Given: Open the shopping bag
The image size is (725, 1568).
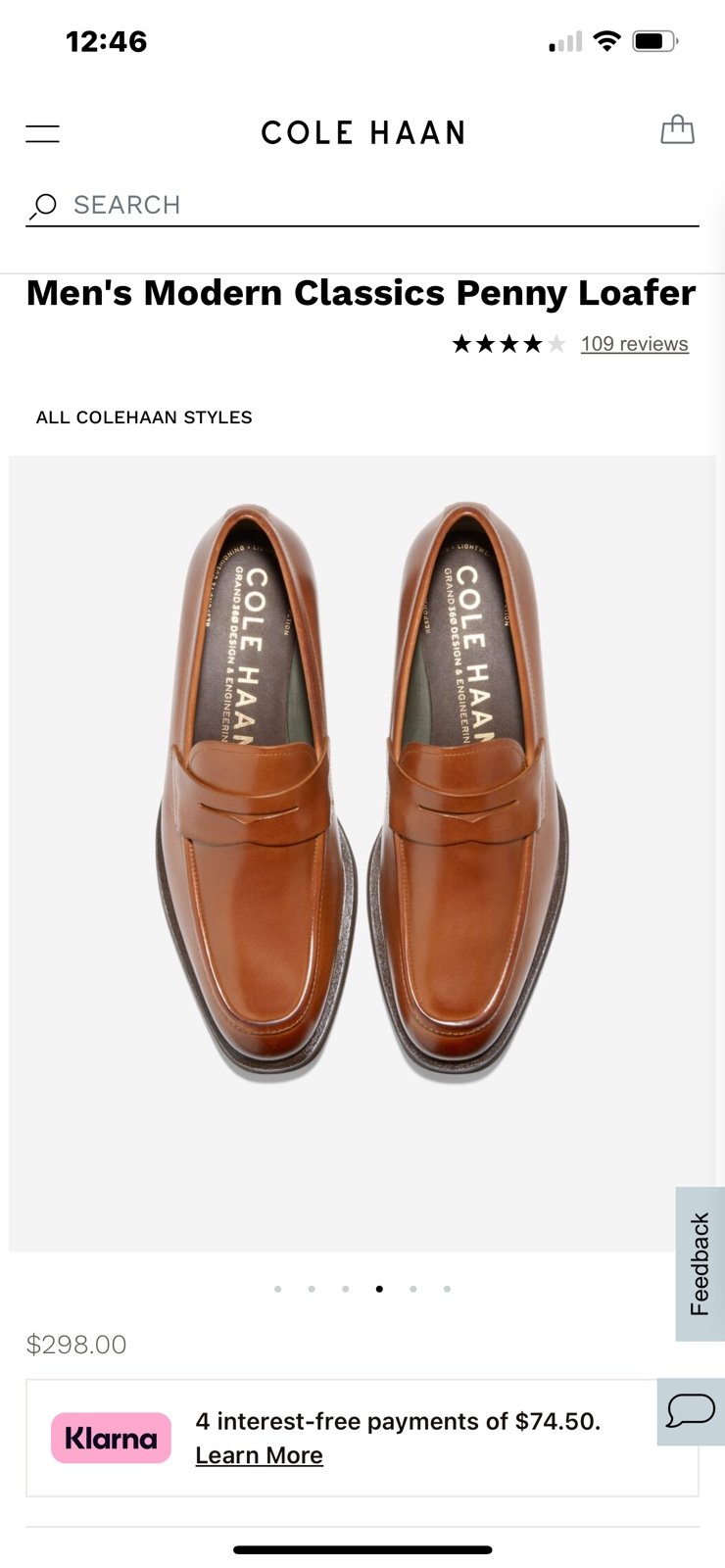Looking at the screenshot, I should tap(677, 129).
